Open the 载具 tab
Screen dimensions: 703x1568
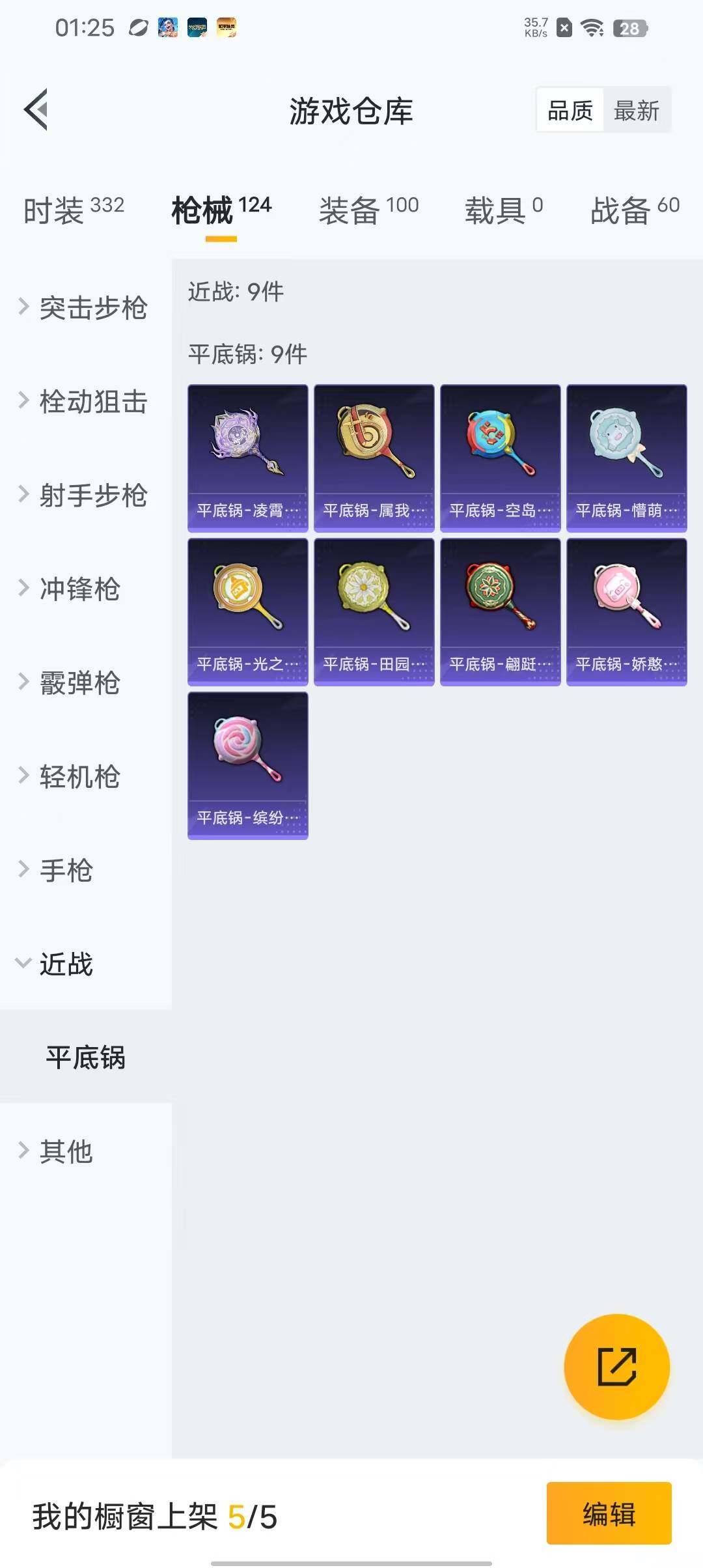(503, 210)
